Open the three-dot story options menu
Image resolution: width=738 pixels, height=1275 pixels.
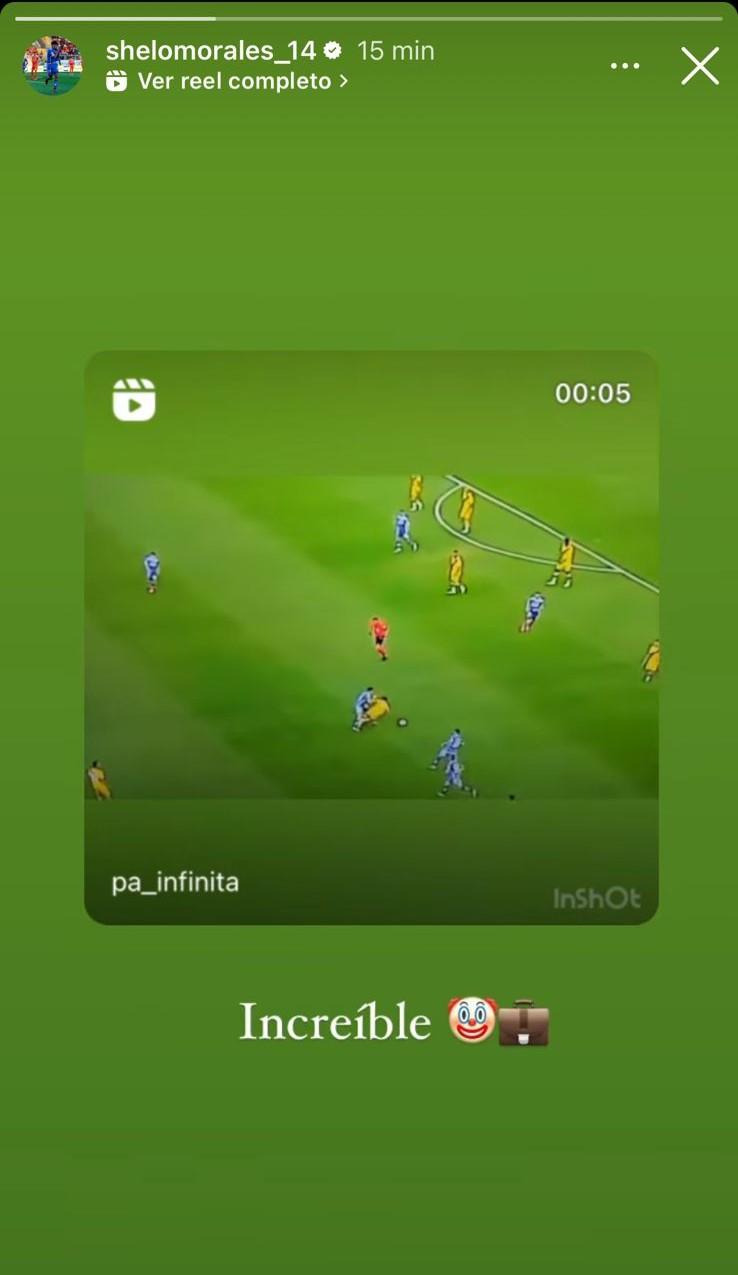pyautogui.click(x=625, y=66)
